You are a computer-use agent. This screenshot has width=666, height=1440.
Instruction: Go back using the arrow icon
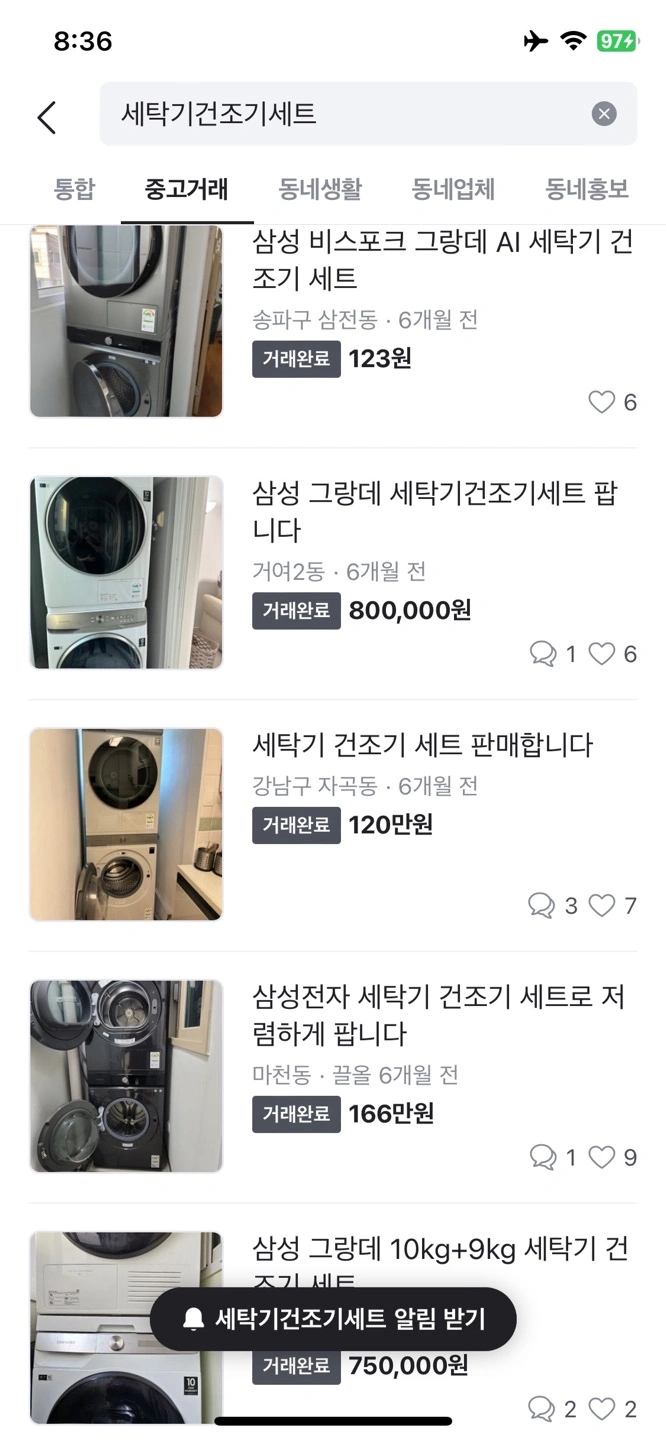[46, 116]
